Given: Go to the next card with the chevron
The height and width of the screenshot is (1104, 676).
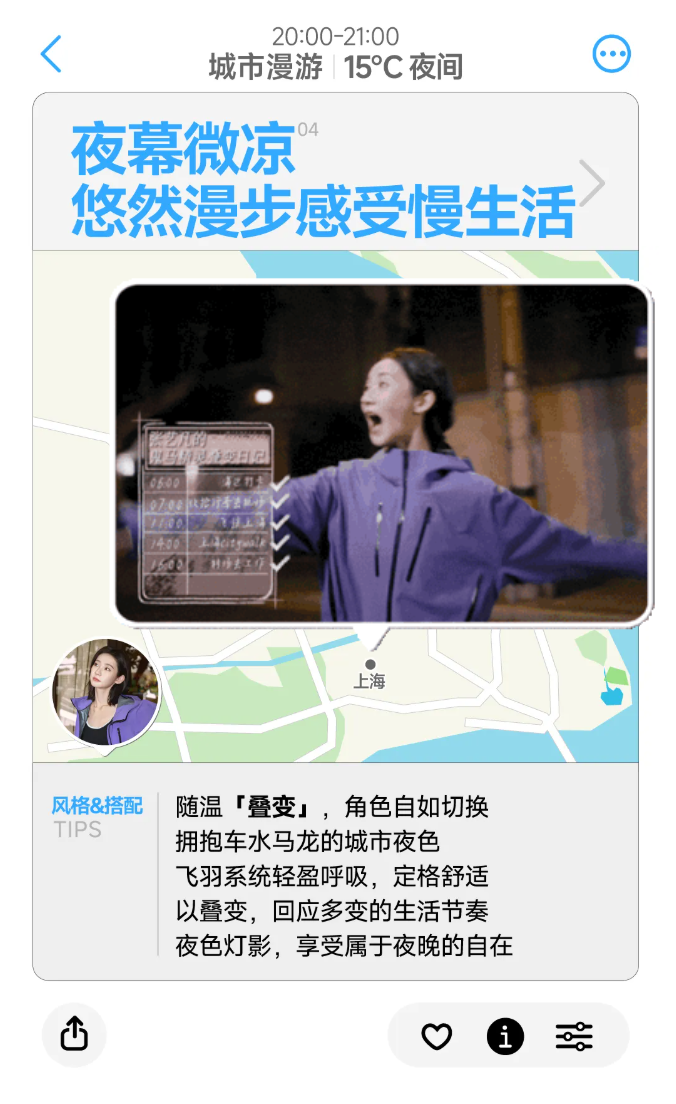Looking at the screenshot, I should (592, 183).
